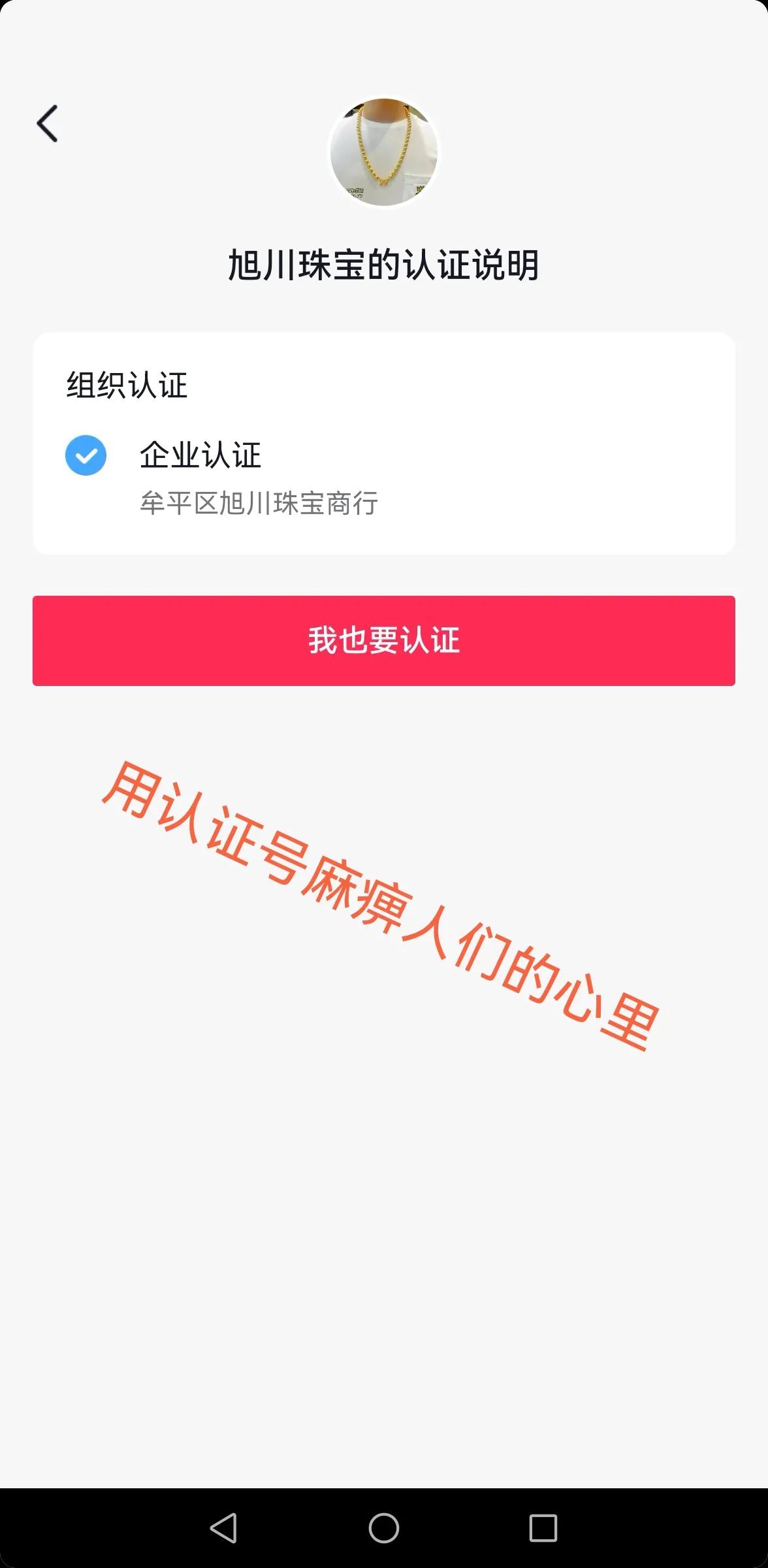768x1568 pixels.
Task: Tap the back arrow at top left
Action: 46,123
